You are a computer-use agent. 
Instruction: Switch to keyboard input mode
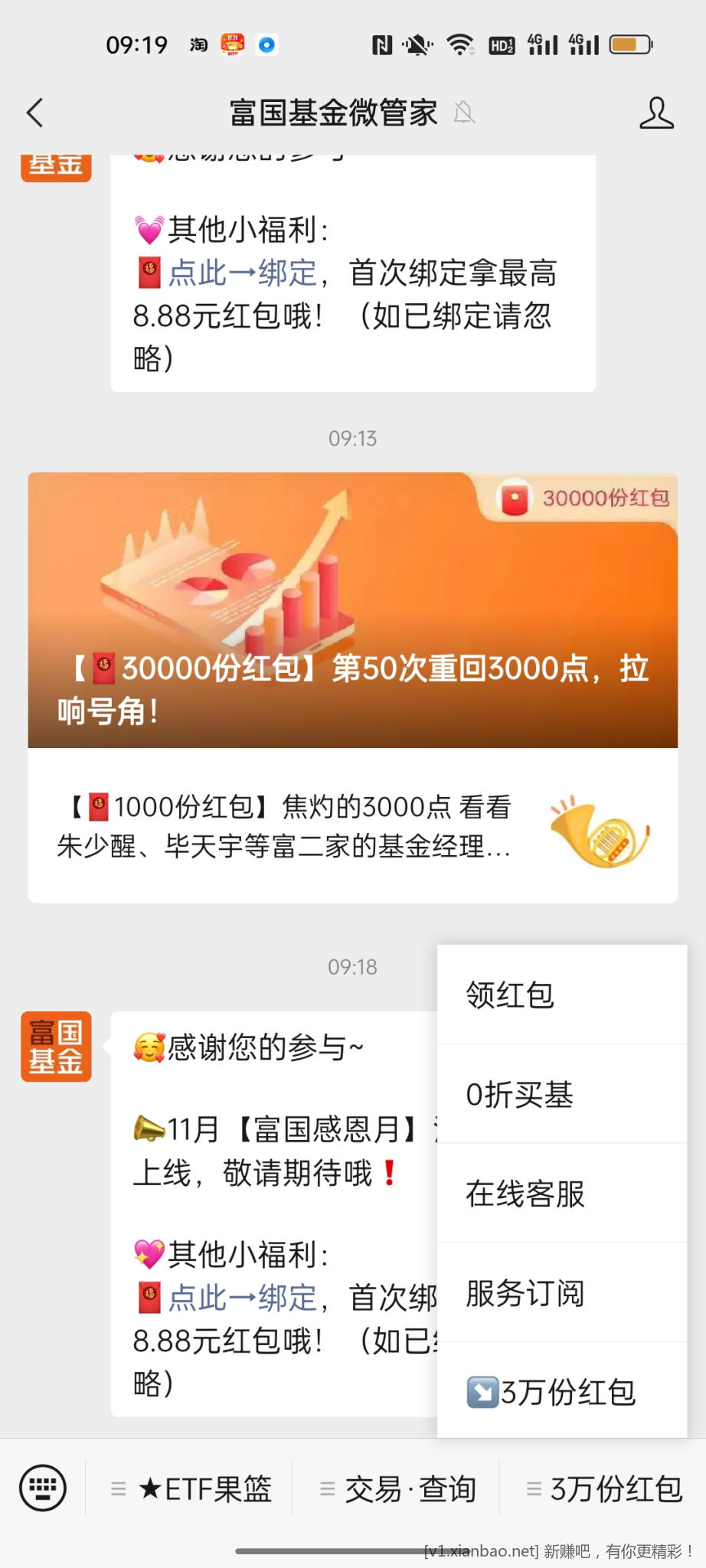click(43, 1488)
